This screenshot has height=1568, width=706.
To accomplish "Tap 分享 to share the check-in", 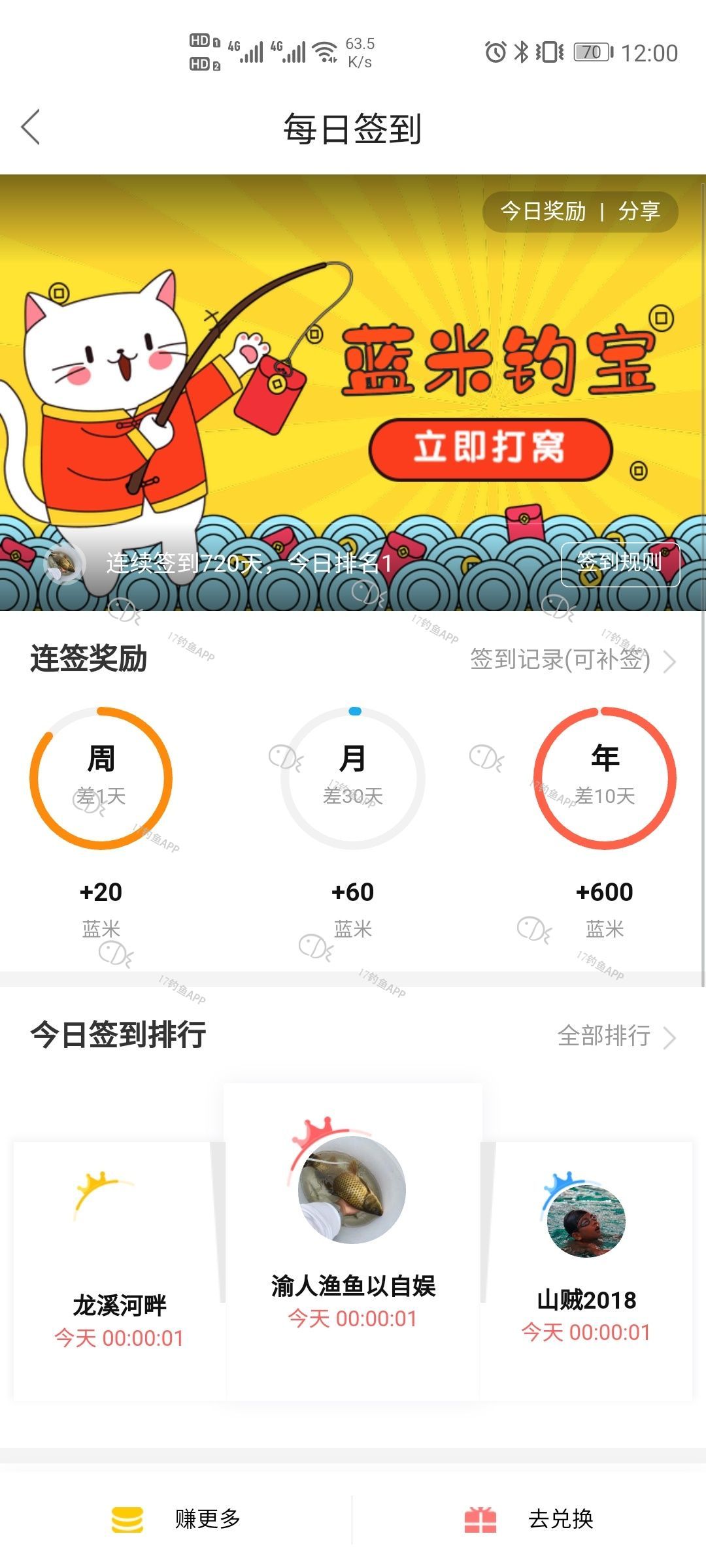I will [639, 211].
